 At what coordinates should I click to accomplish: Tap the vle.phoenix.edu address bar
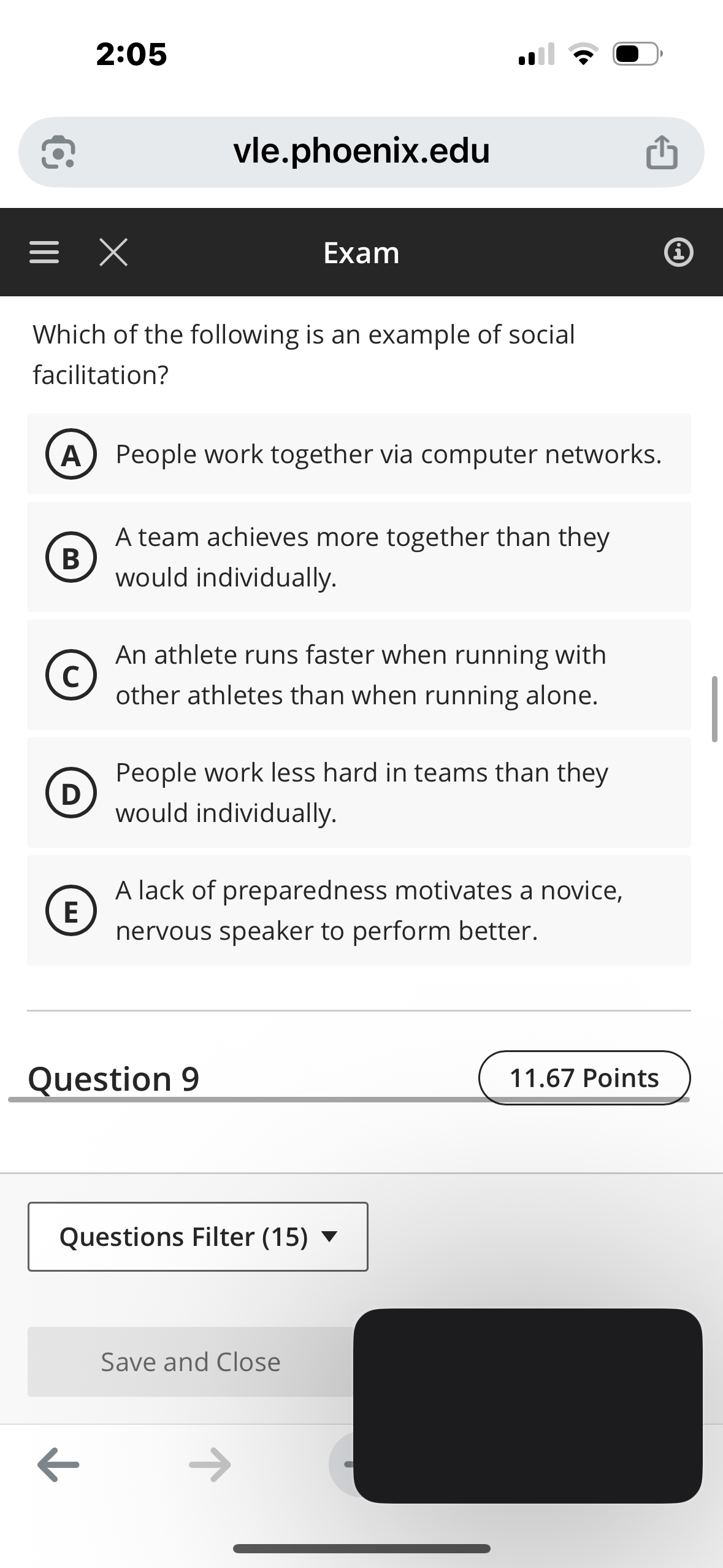coord(362,152)
